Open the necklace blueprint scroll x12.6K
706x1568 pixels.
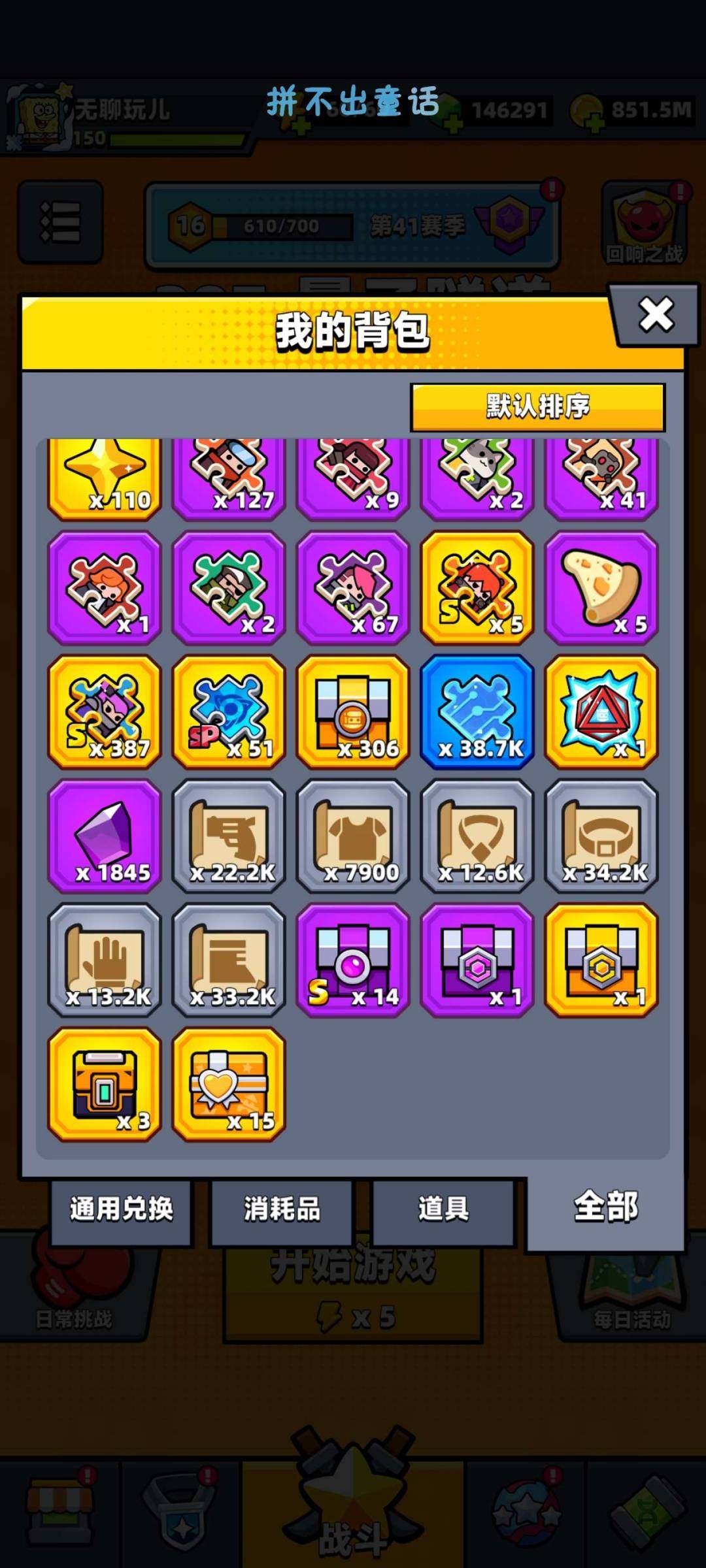click(477, 836)
